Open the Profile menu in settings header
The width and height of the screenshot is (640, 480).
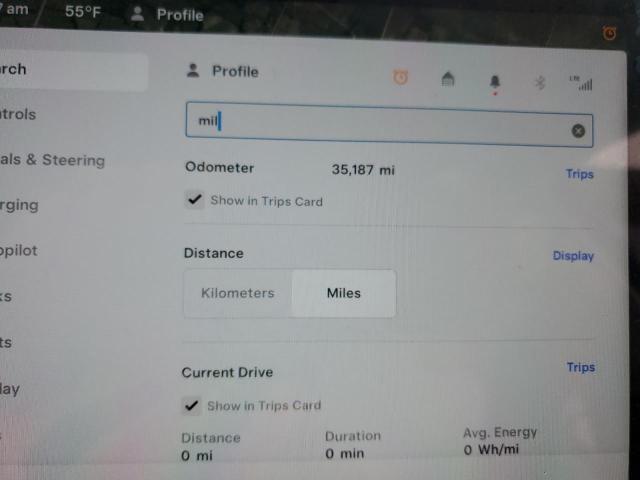click(x=223, y=72)
